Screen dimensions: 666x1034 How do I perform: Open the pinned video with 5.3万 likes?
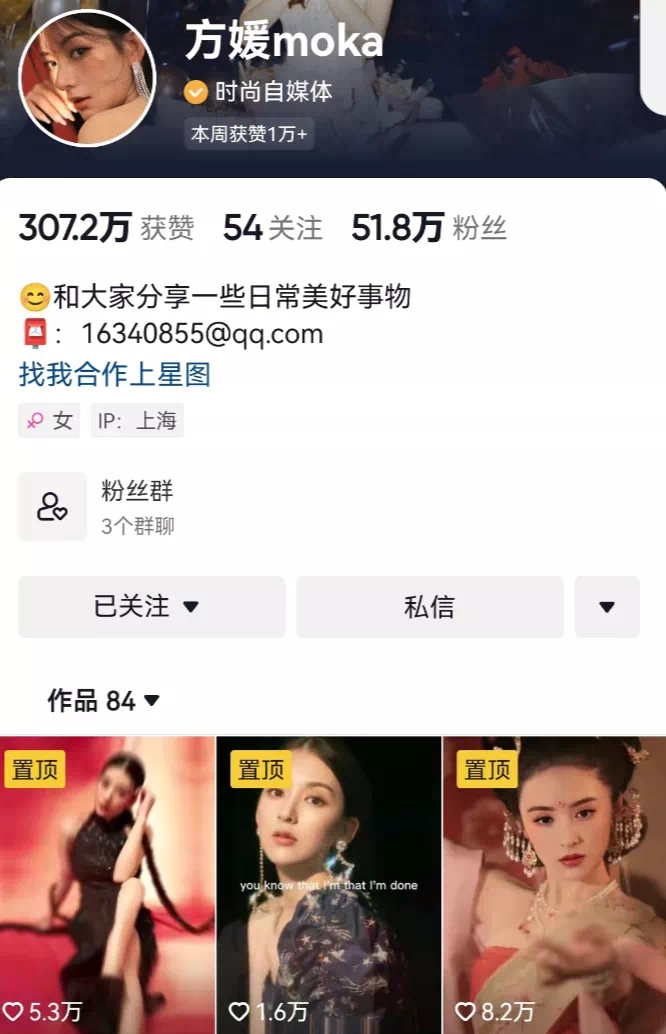click(107, 885)
